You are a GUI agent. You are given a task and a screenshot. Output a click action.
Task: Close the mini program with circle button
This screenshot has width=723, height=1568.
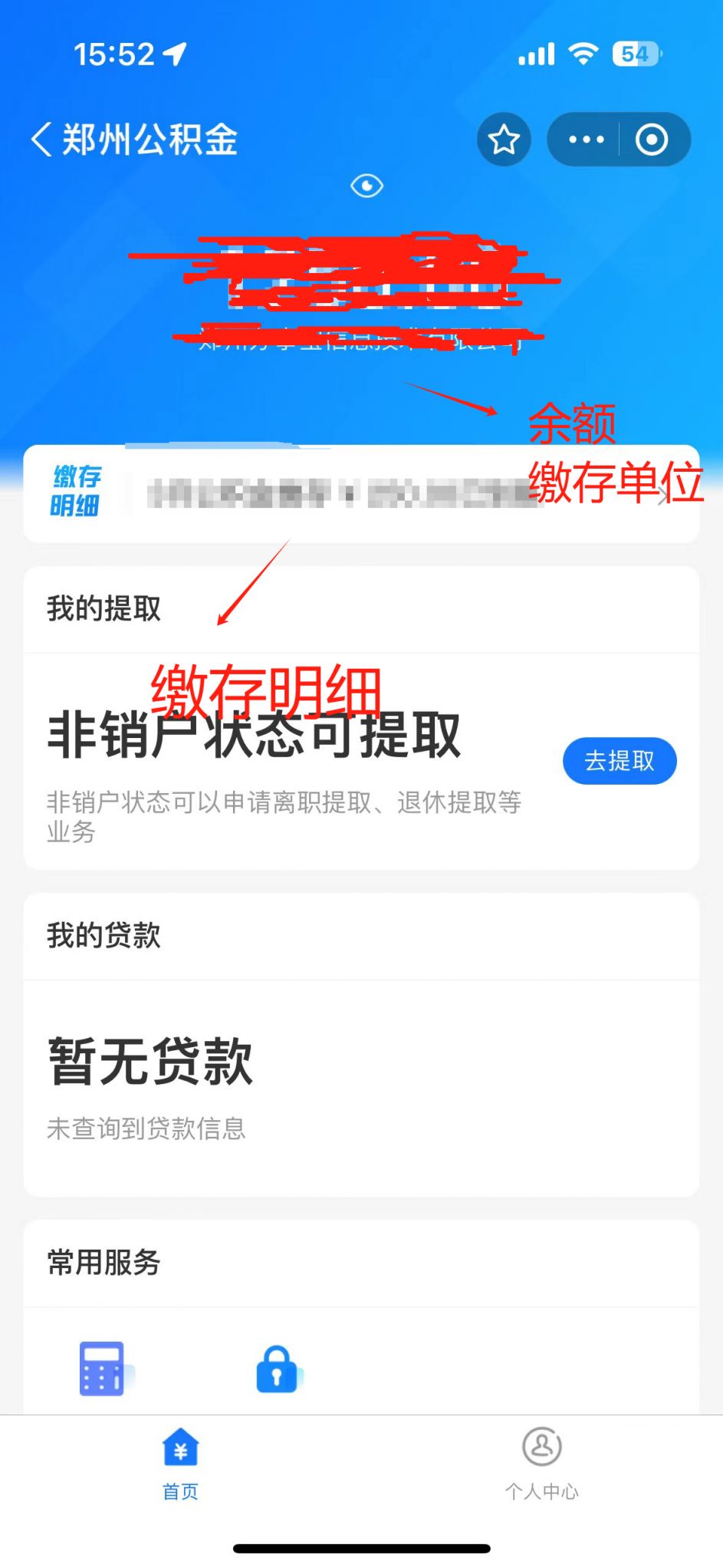(x=652, y=140)
